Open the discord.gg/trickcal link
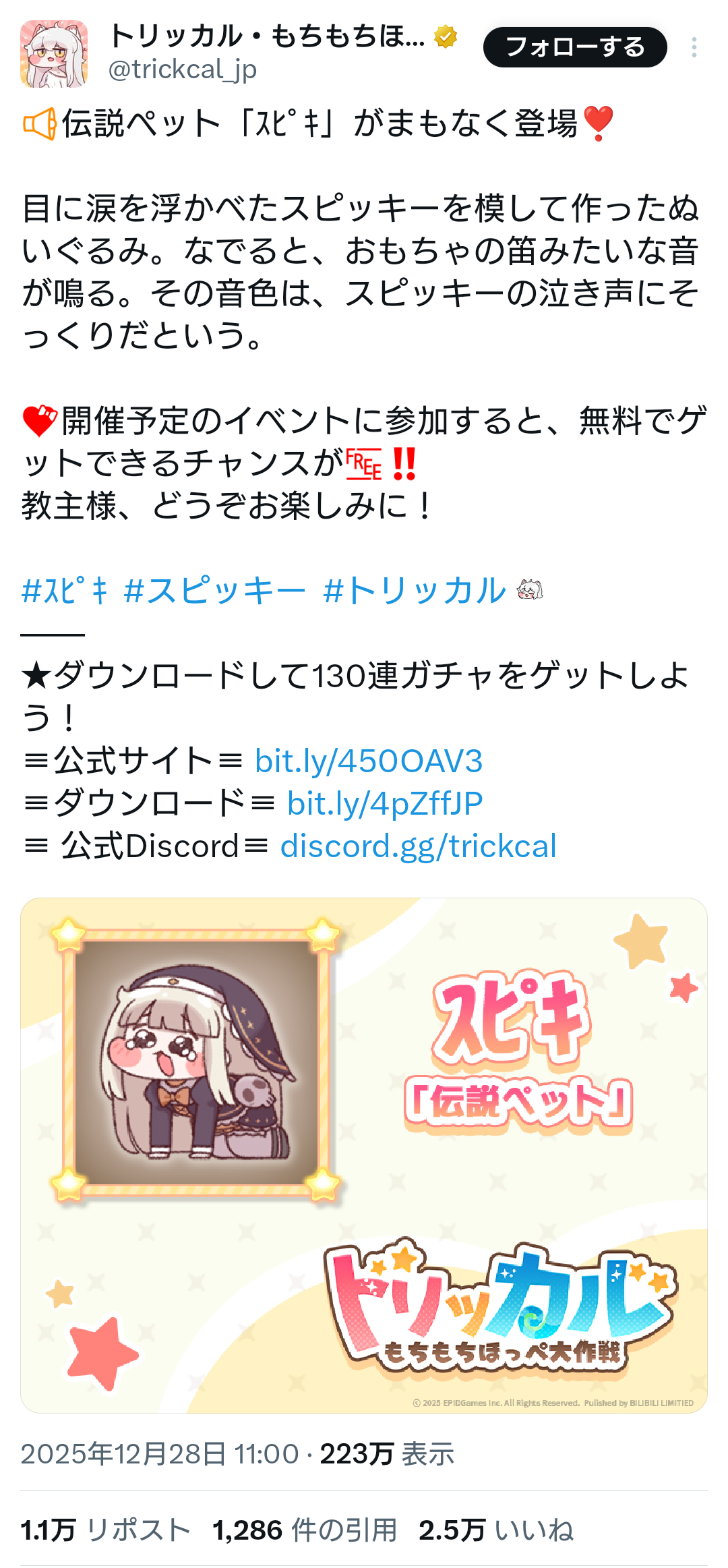The width and height of the screenshot is (728, 1568). (418, 846)
